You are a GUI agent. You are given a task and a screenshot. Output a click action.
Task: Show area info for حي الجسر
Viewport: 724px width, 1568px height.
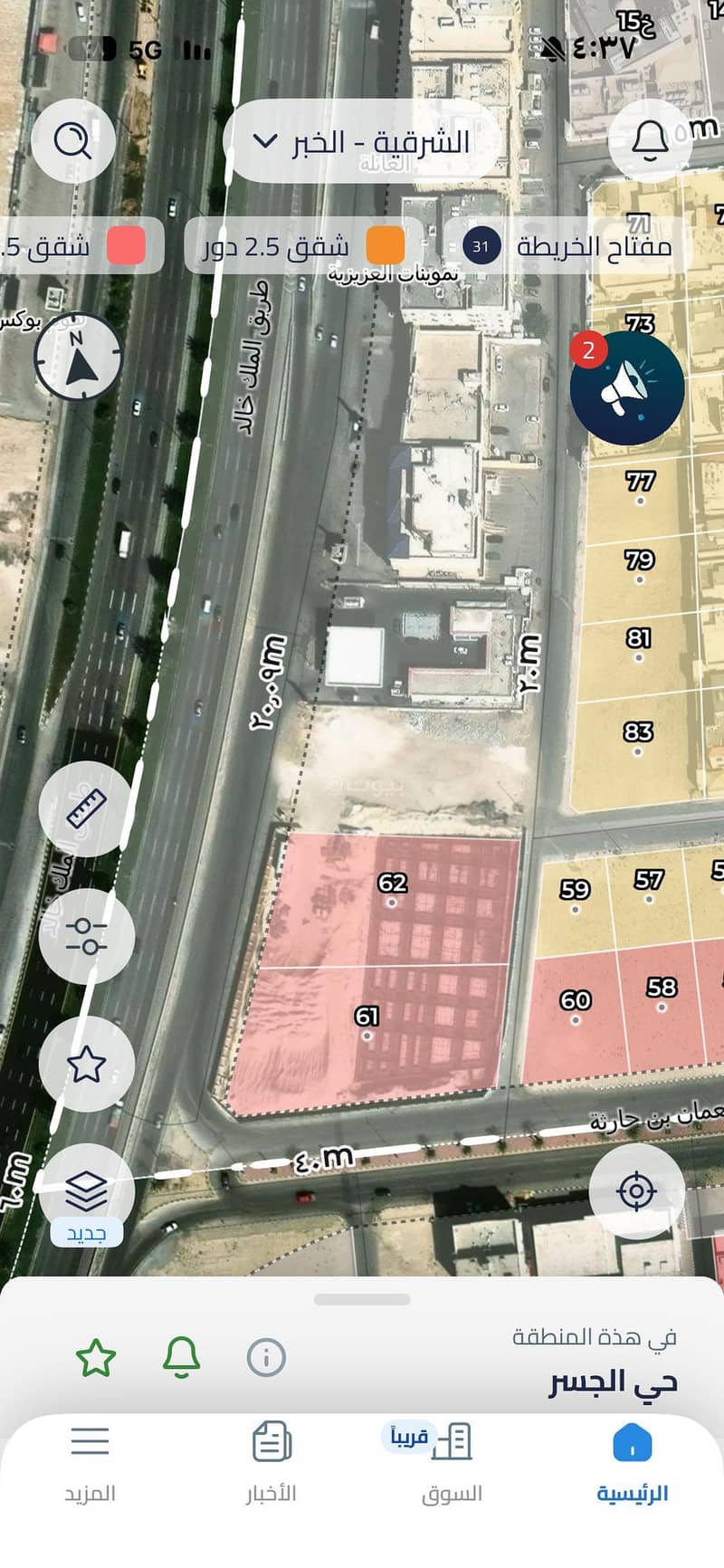266,1358
